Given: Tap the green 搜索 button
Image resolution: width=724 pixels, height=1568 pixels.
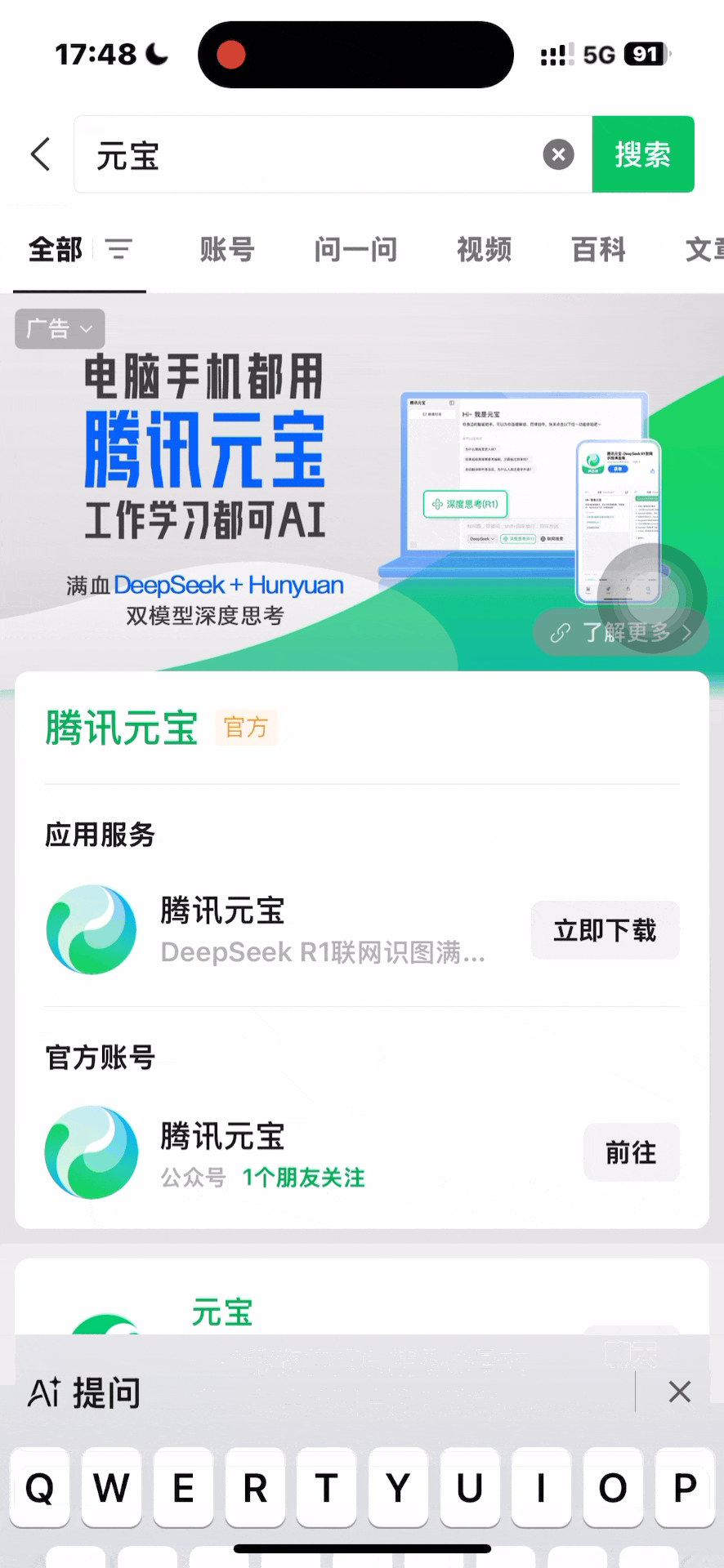Looking at the screenshot, I should [642, 154].
